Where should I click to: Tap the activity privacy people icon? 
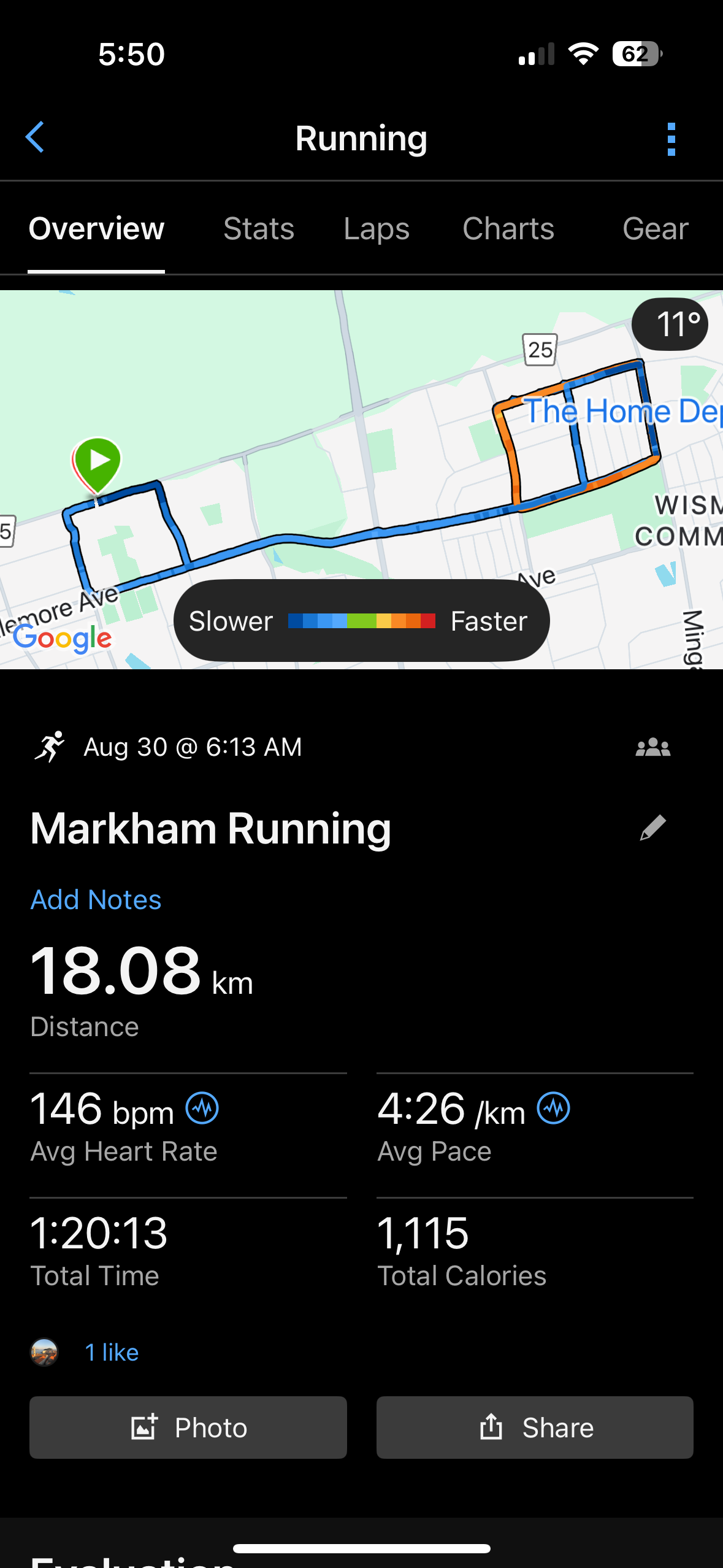652,747
